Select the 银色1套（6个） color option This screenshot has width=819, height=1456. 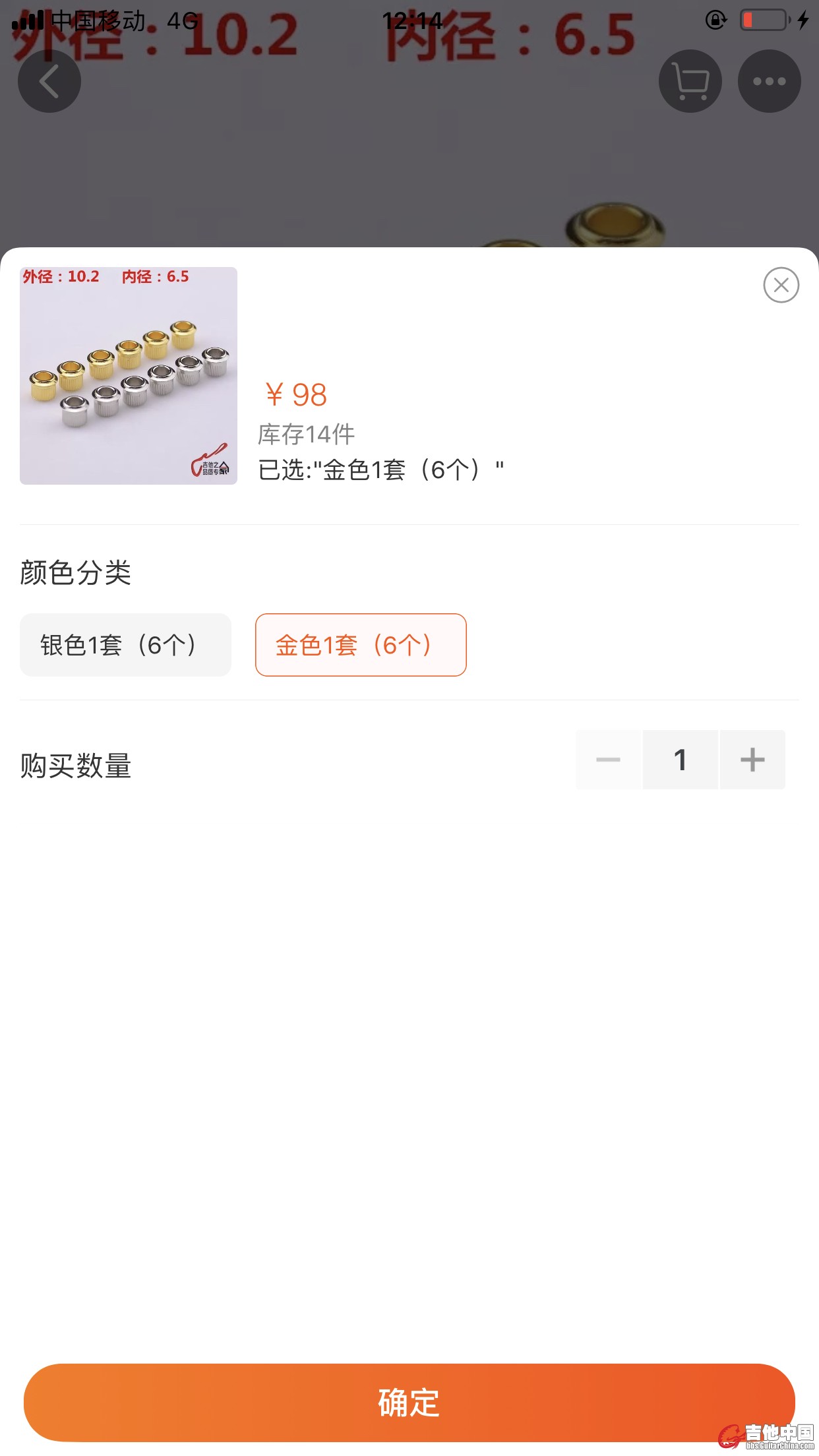click(125, 645)
